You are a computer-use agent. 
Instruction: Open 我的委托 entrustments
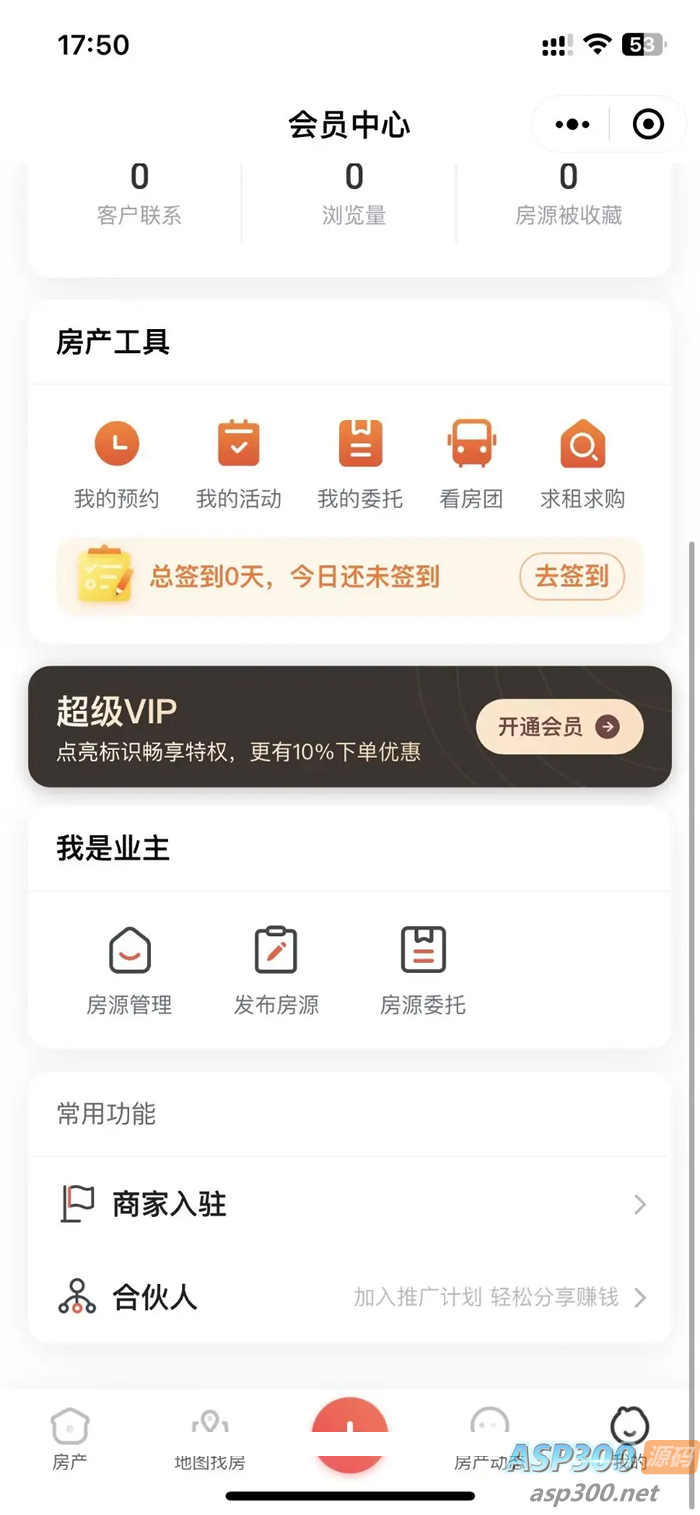coord(360,463)
